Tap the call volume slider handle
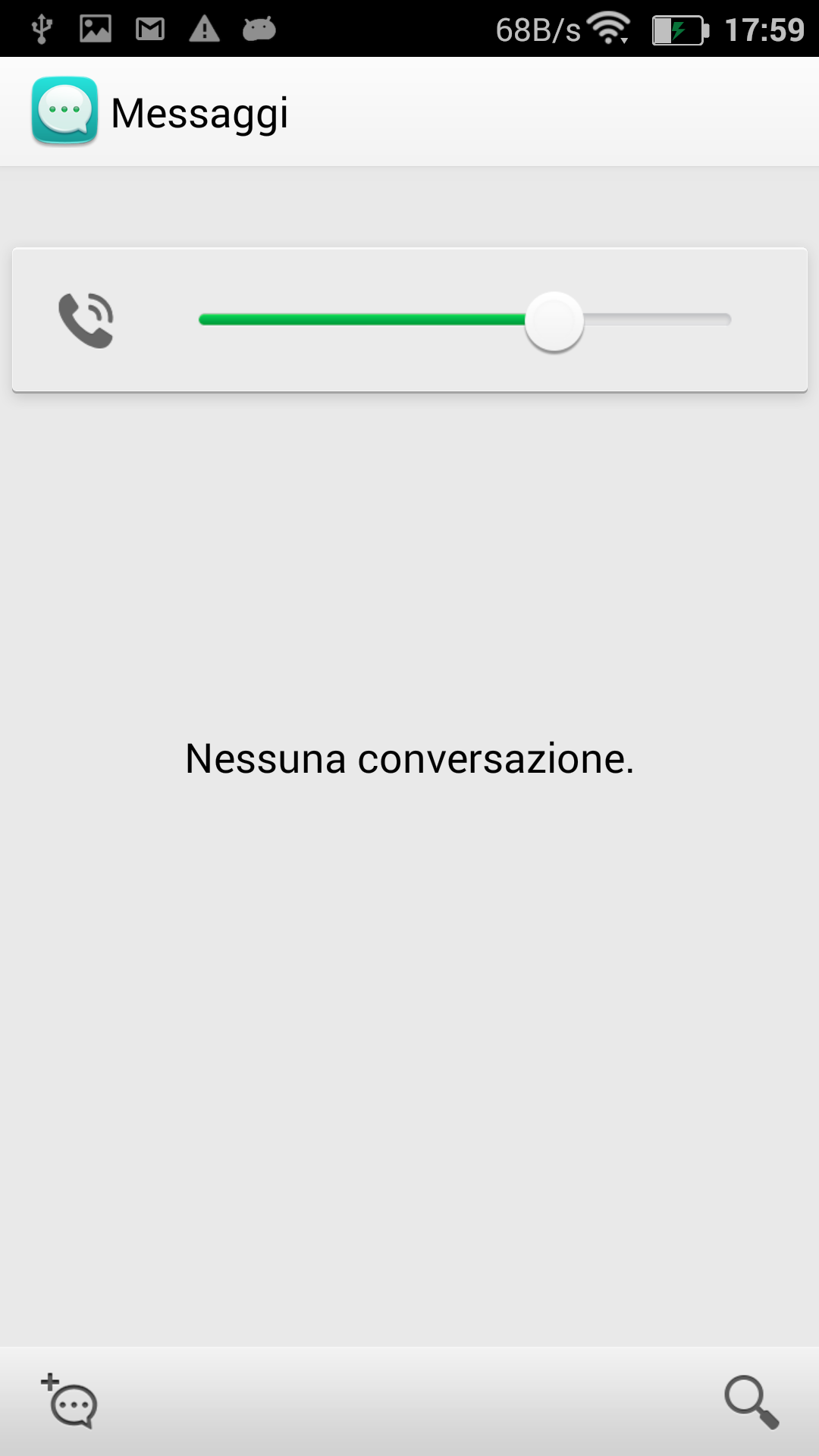Viewport: 819px width, 1456px height. [x=554, y=321]
